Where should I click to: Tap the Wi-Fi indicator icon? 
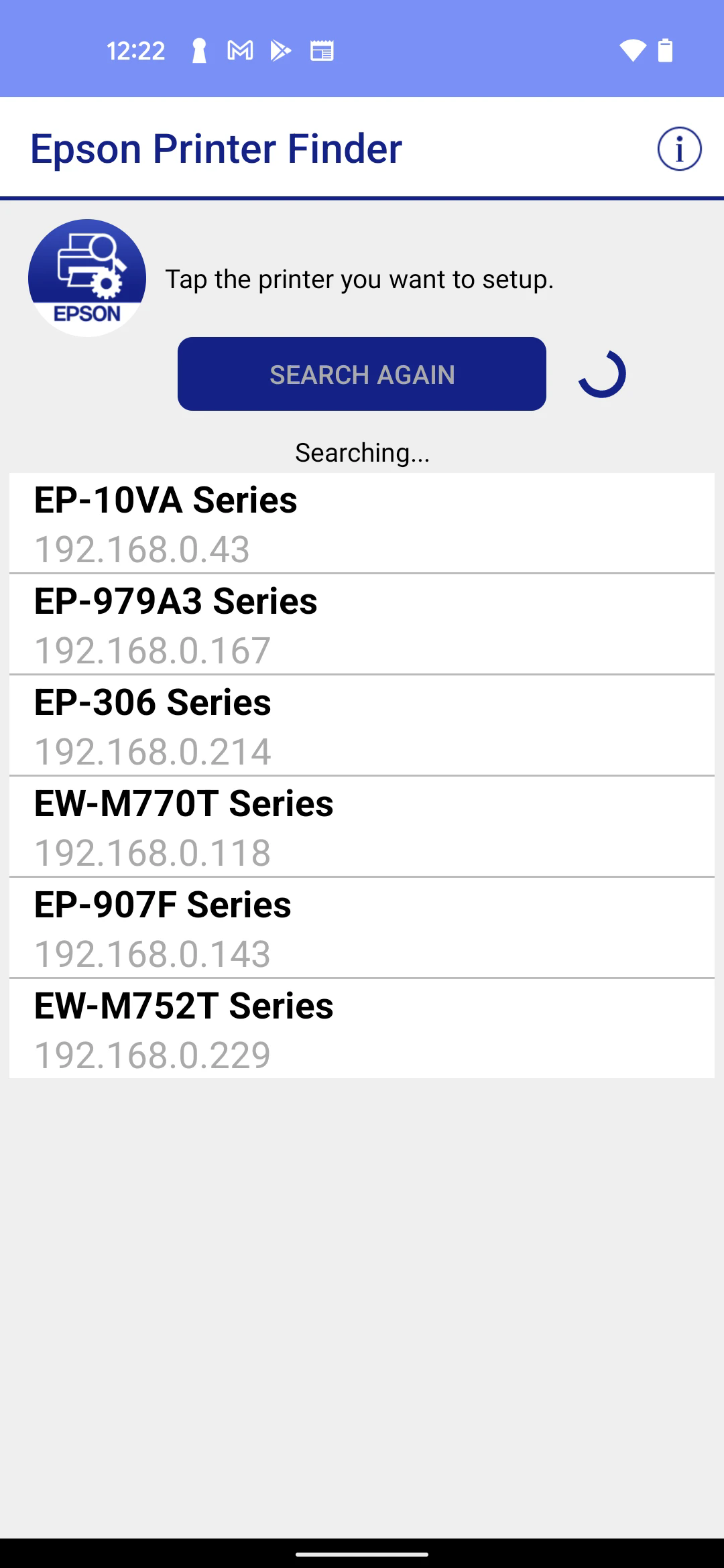633,50
